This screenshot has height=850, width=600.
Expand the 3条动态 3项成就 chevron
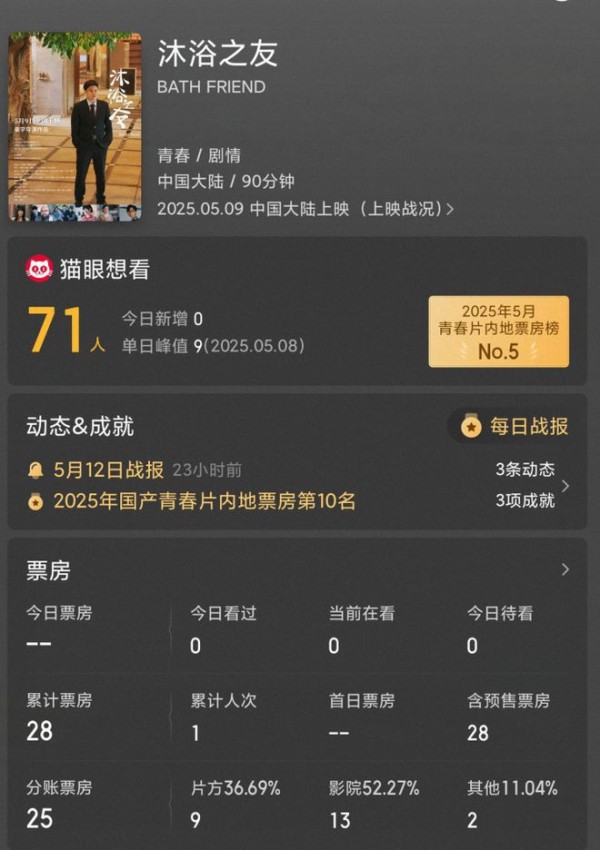point(565,486)
